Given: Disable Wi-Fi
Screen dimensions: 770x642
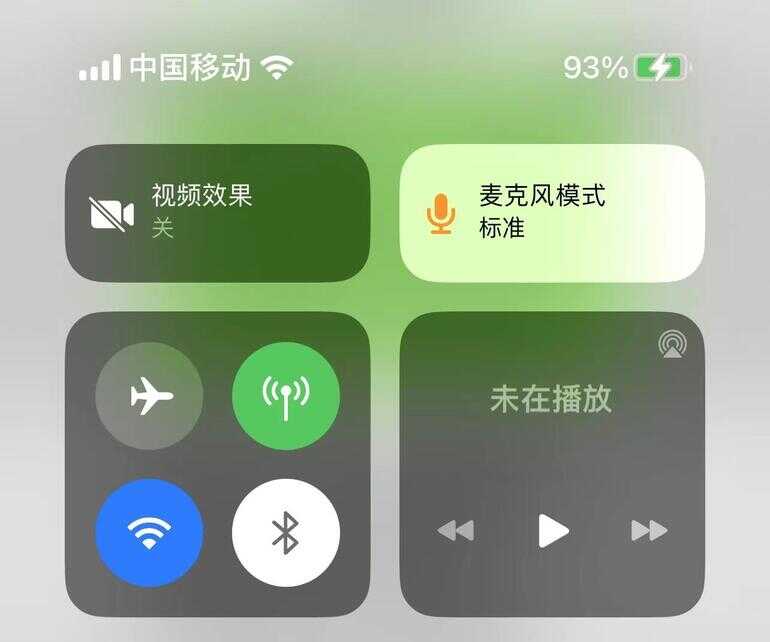Looking at the screenshot, I should 149,533.
